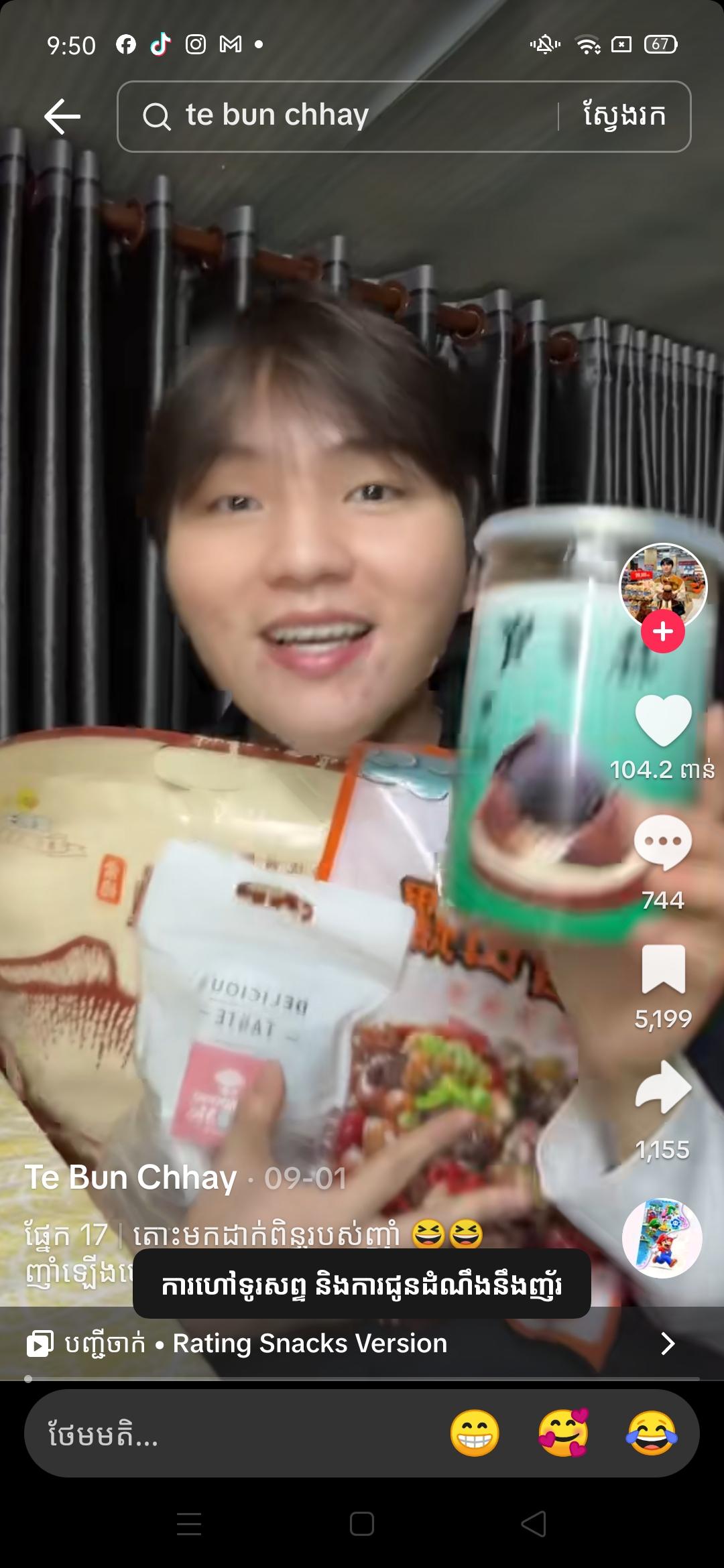Follow the creator with the plus badge
The image size is (724, 1568).
662,631
